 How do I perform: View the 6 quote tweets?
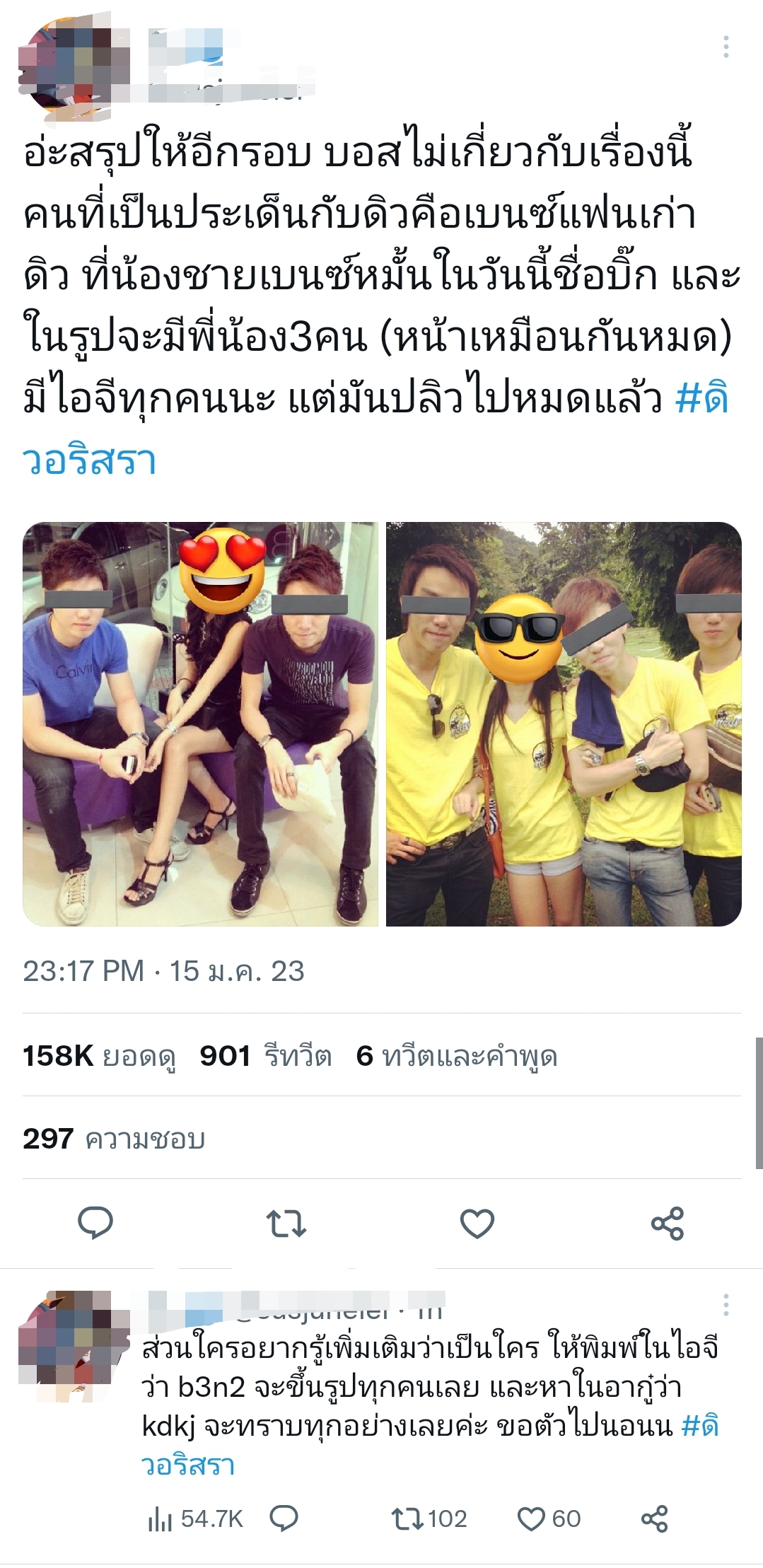coord(457,1056)
